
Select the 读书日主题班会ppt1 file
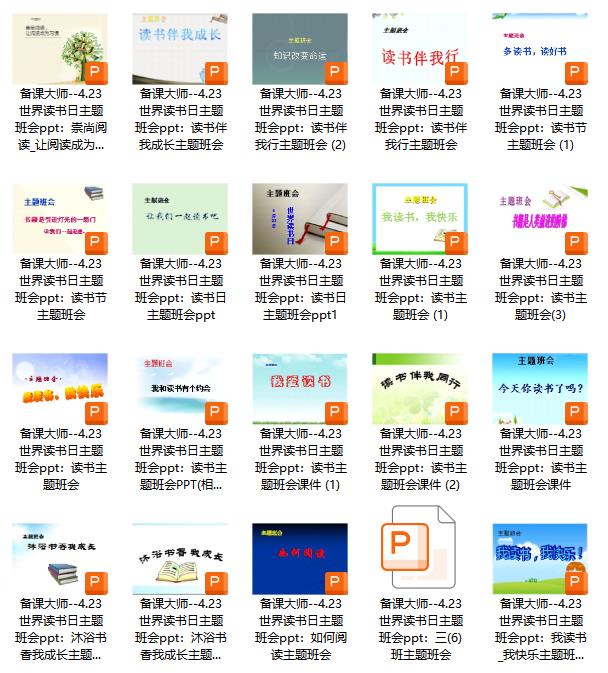pos(300,220)
